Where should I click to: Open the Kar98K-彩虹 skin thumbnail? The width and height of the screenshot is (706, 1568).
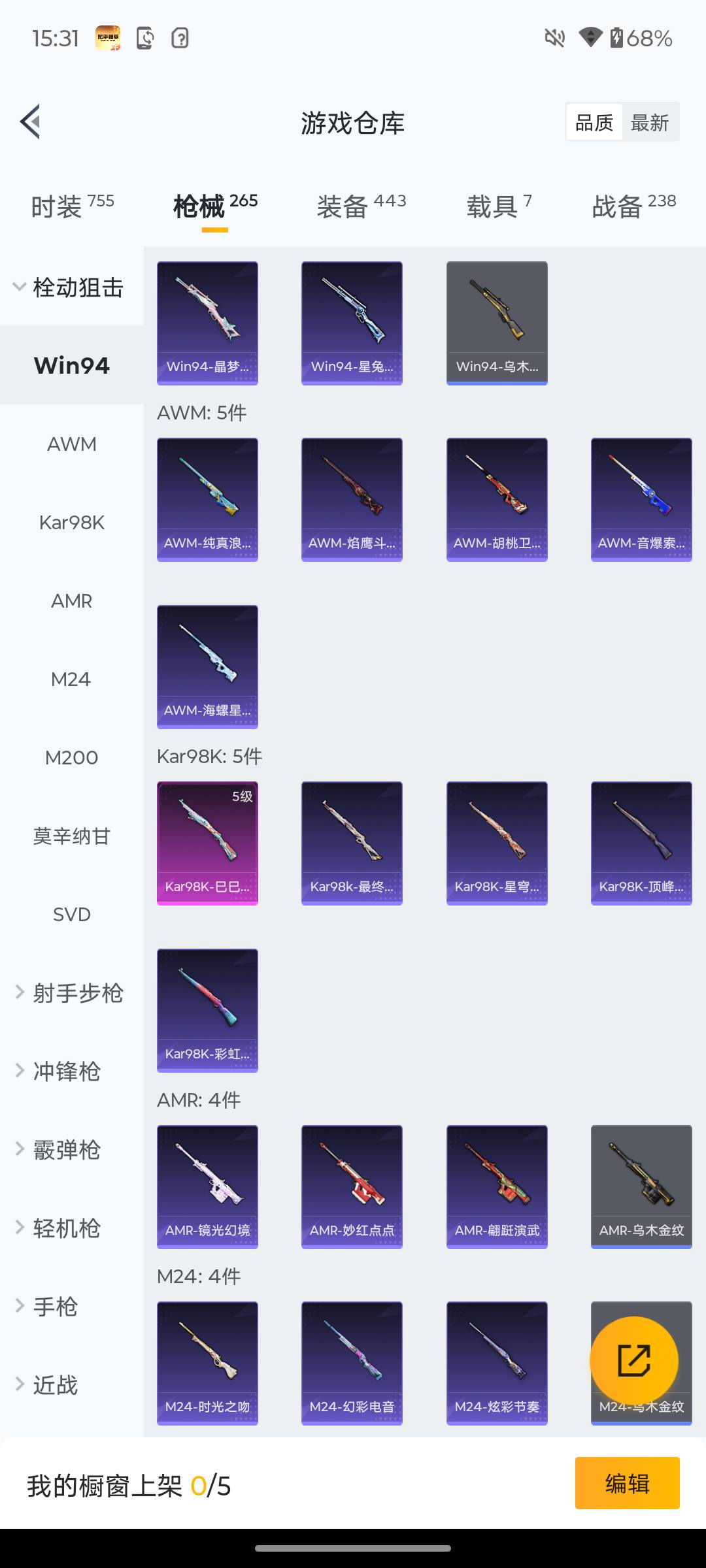click(x=207, y=1011)
